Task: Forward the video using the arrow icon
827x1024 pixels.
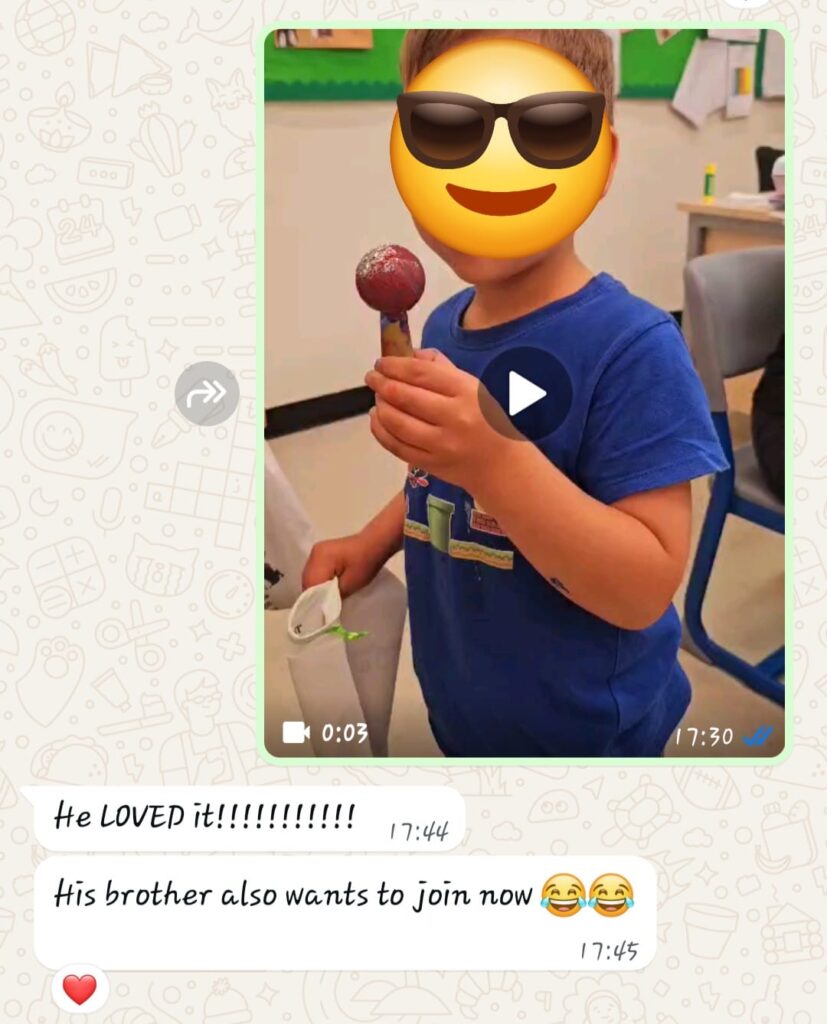Action: pyautogui.click(x=207, y=393)
